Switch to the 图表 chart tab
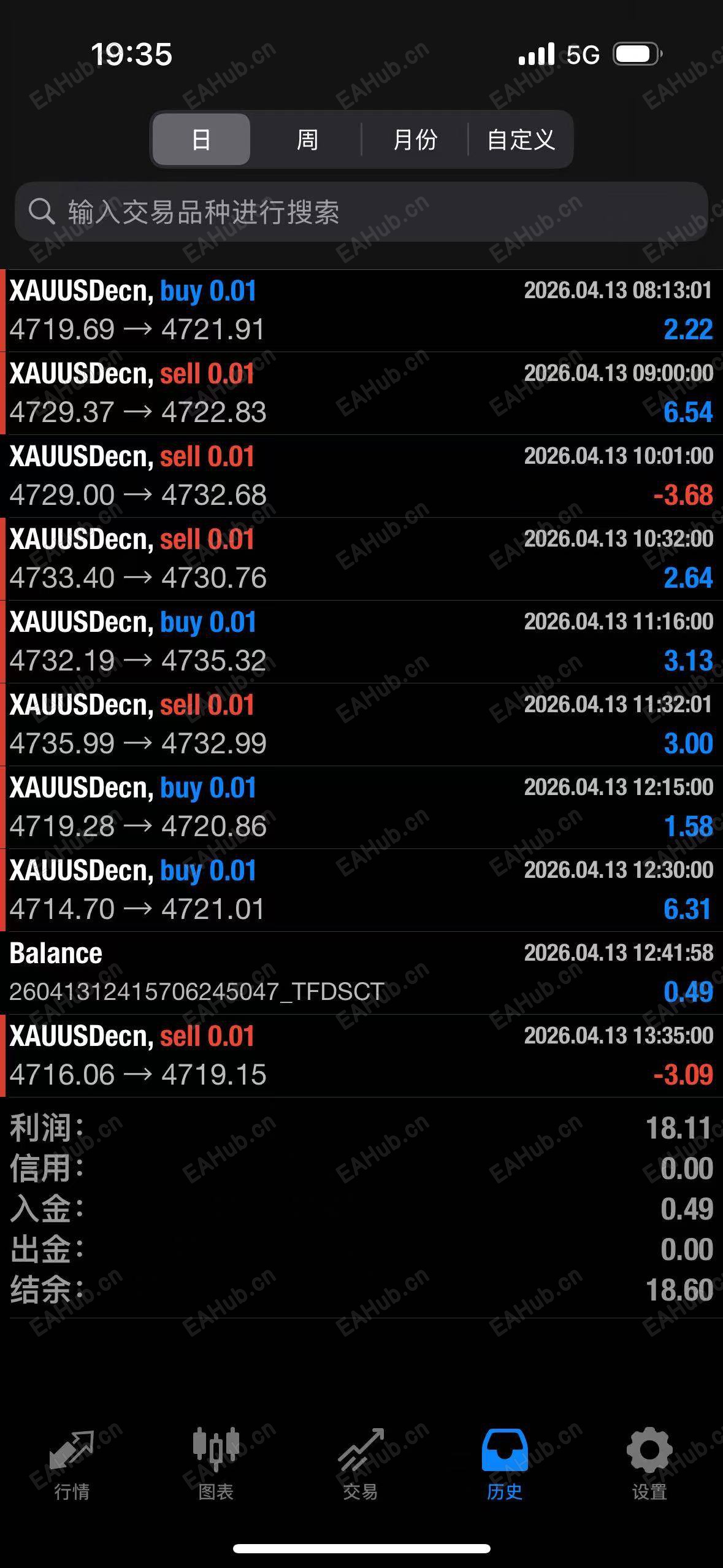 point(216,1464)
